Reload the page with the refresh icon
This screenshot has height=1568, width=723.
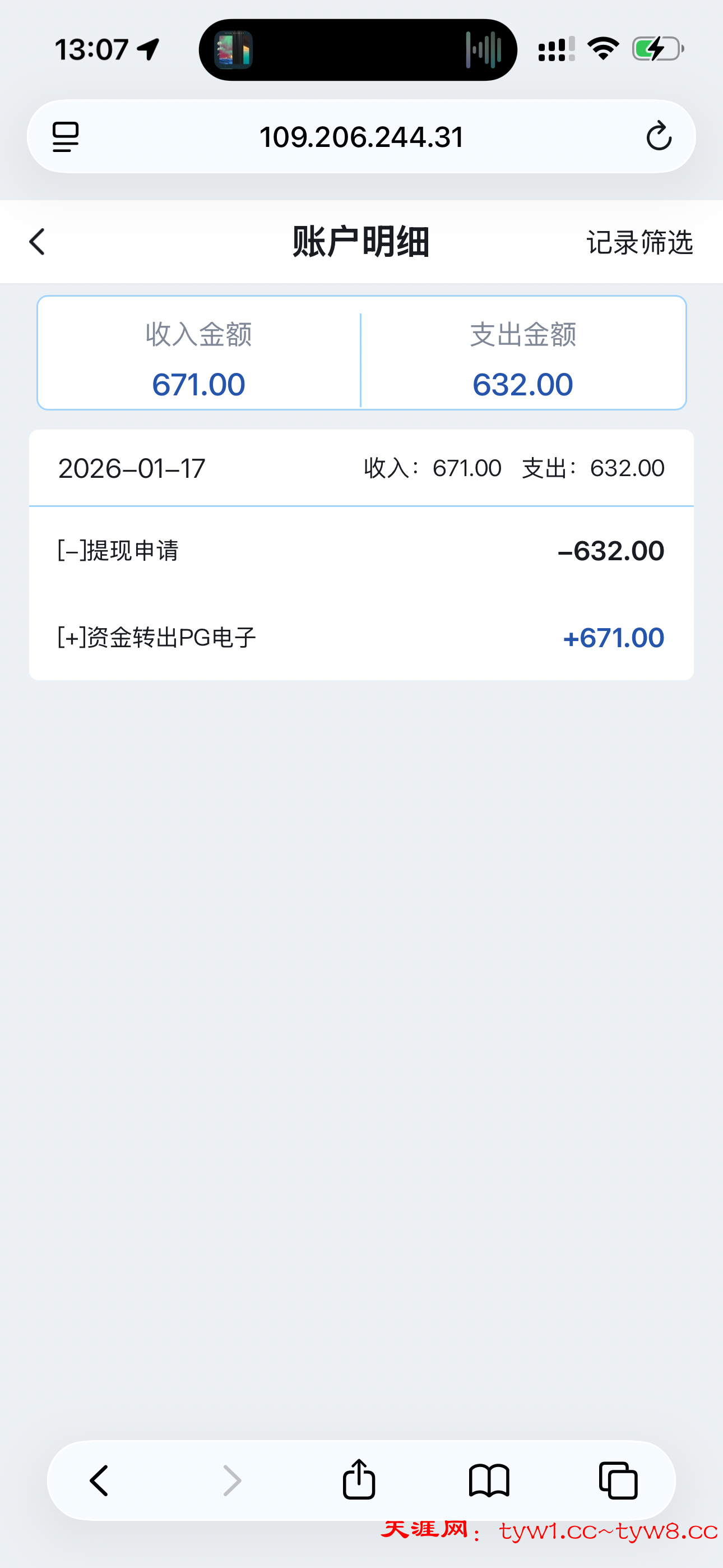pyautogui.click(x=659, y=136)
